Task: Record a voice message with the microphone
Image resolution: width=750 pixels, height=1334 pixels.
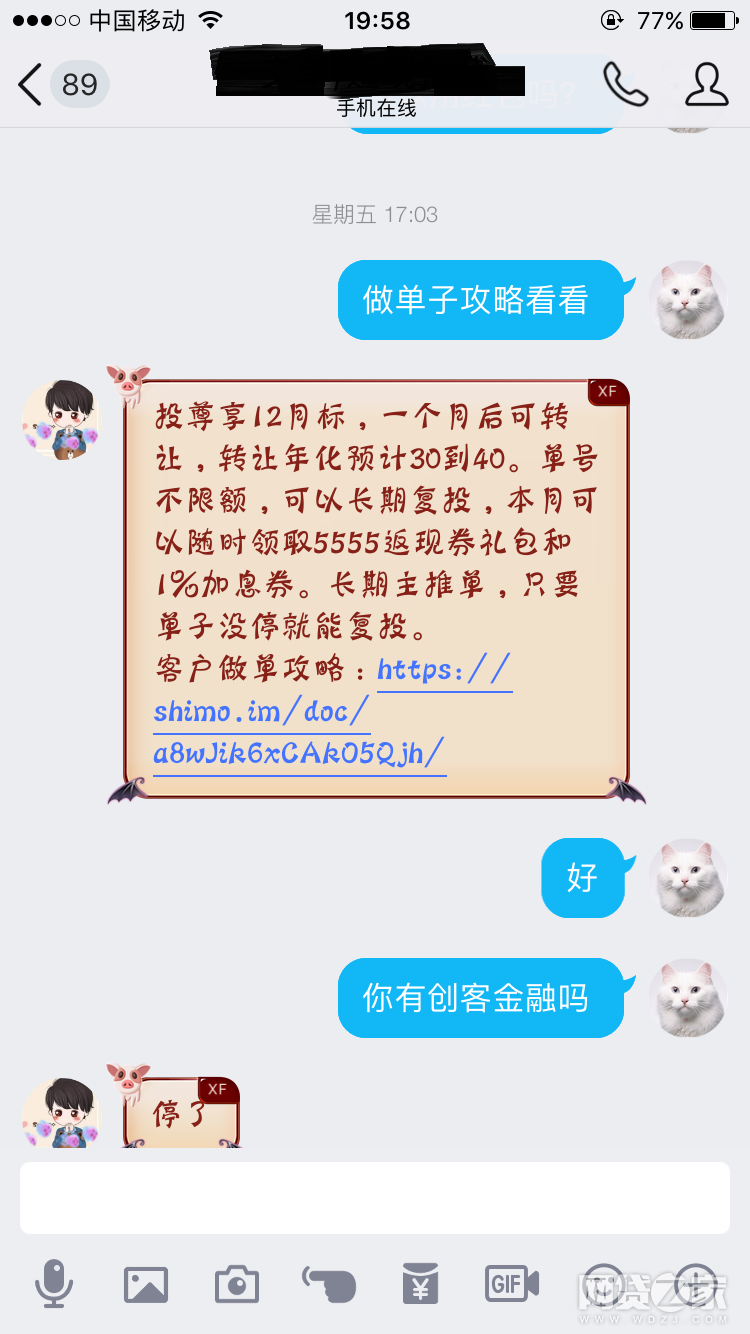Action: [54, 1283]
